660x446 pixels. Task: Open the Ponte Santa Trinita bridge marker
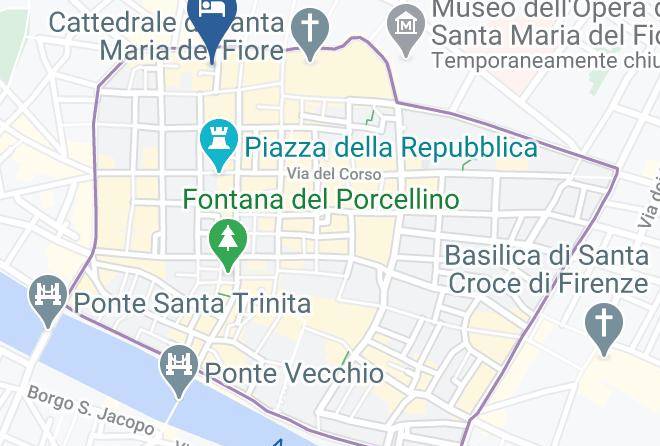(48, 300)
